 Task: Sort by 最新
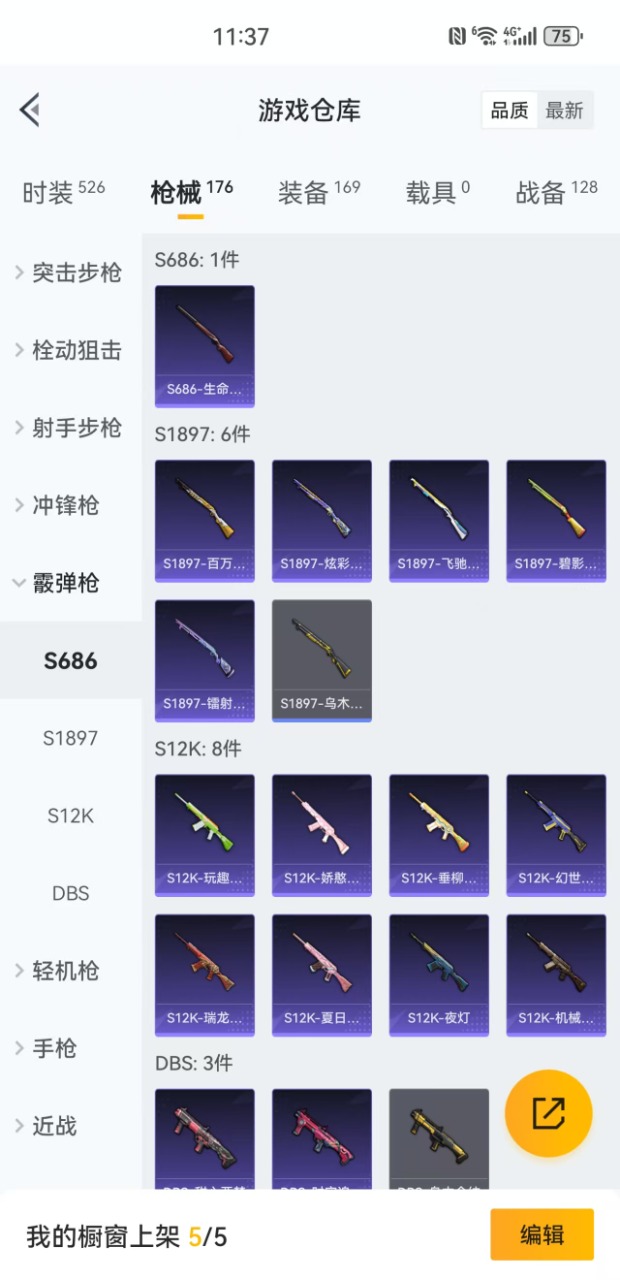(x=564, y=111)
